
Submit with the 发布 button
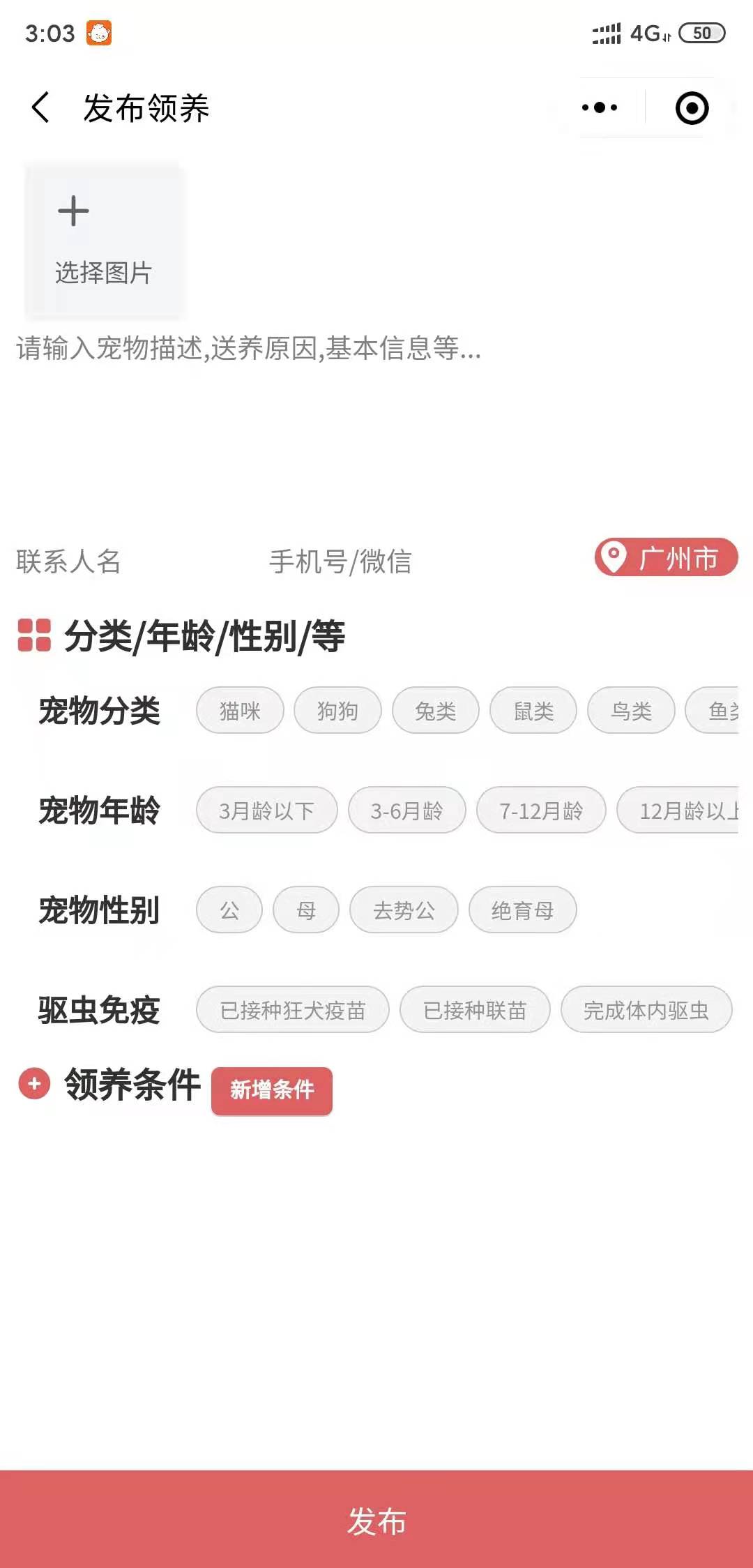pyautogui.click(x=376, y=1521)
